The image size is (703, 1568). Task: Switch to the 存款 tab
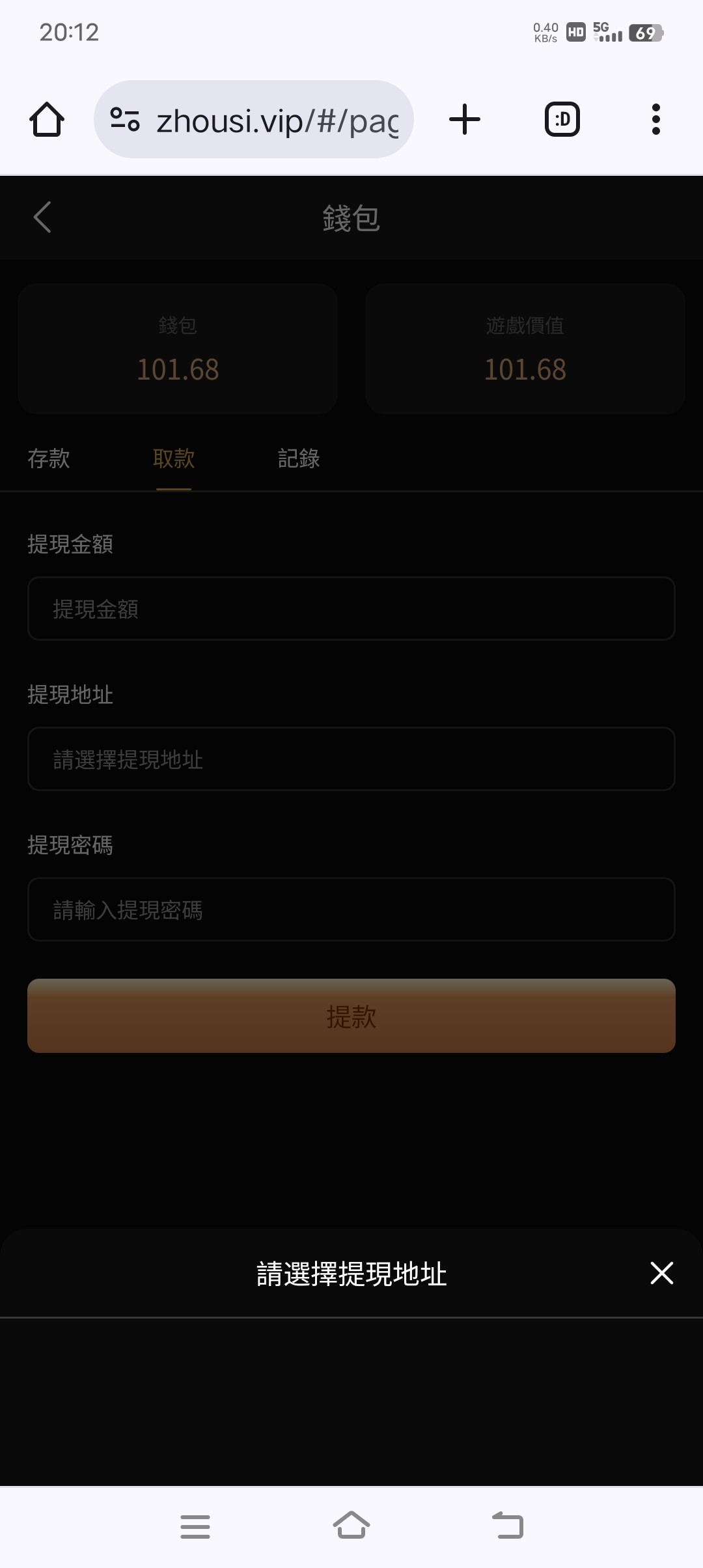(x=49, y=458)
